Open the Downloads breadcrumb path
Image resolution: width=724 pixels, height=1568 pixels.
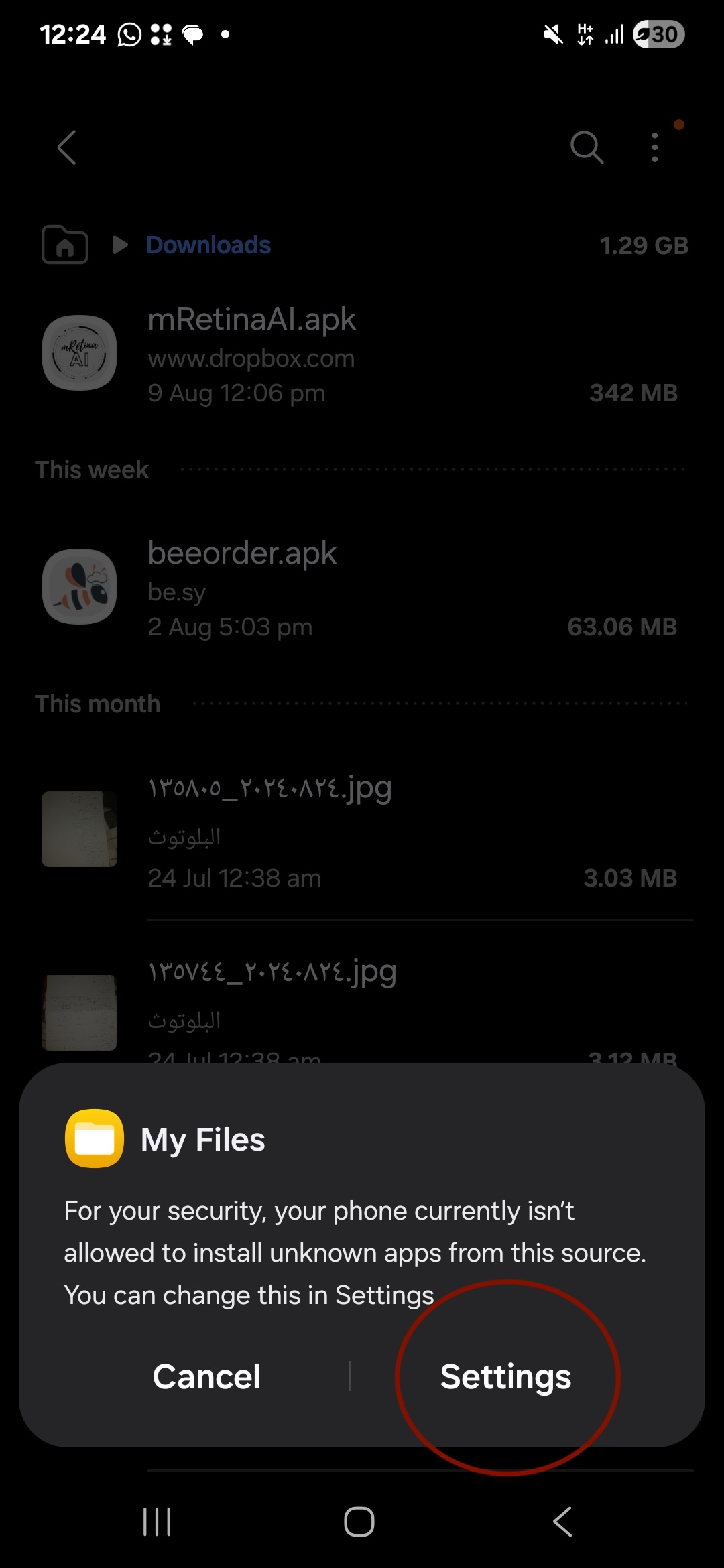pos(208,245)
